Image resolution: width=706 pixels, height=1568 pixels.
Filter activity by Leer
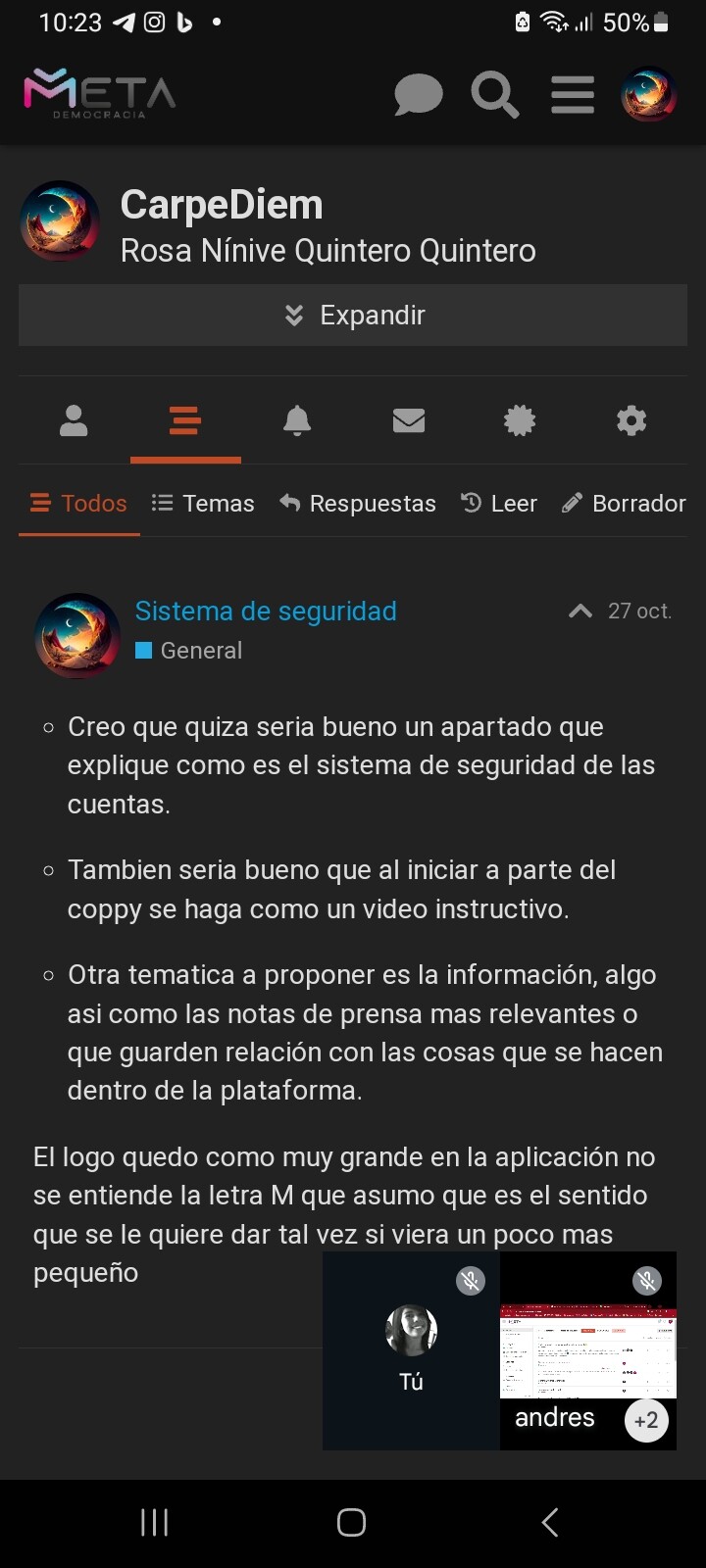click(499, 504)
